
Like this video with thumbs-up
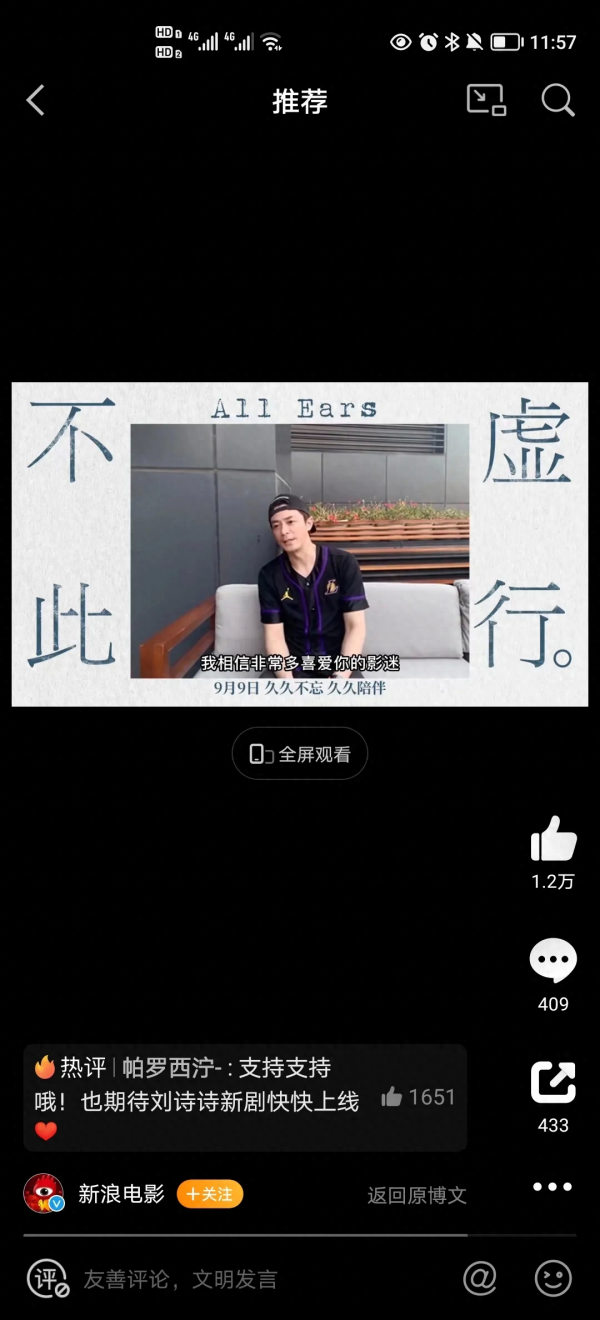553,840
